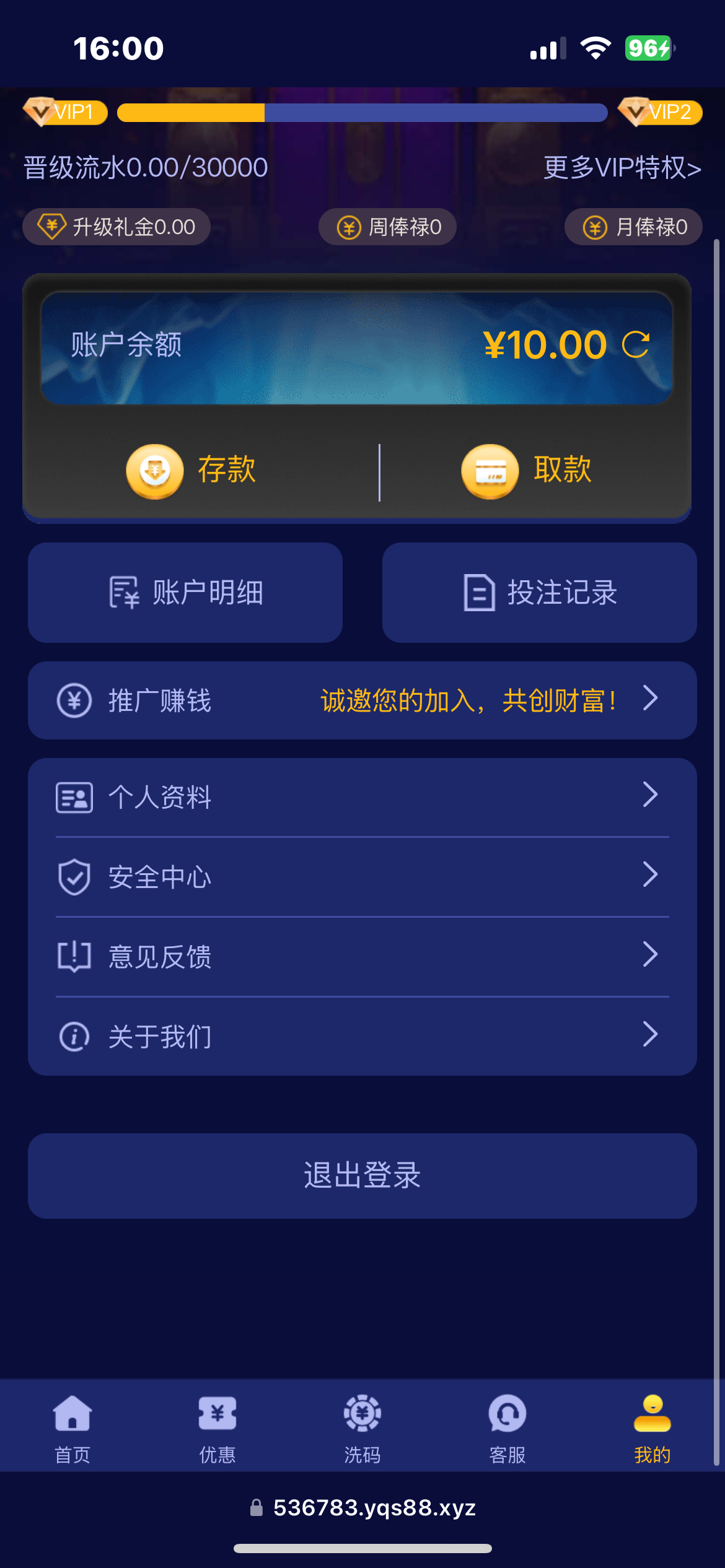The width and height of the screenshot is (725, 1568).
Task: Tap the 周俸禄 weekly bonus chip
Action: (x=388, y=227)
